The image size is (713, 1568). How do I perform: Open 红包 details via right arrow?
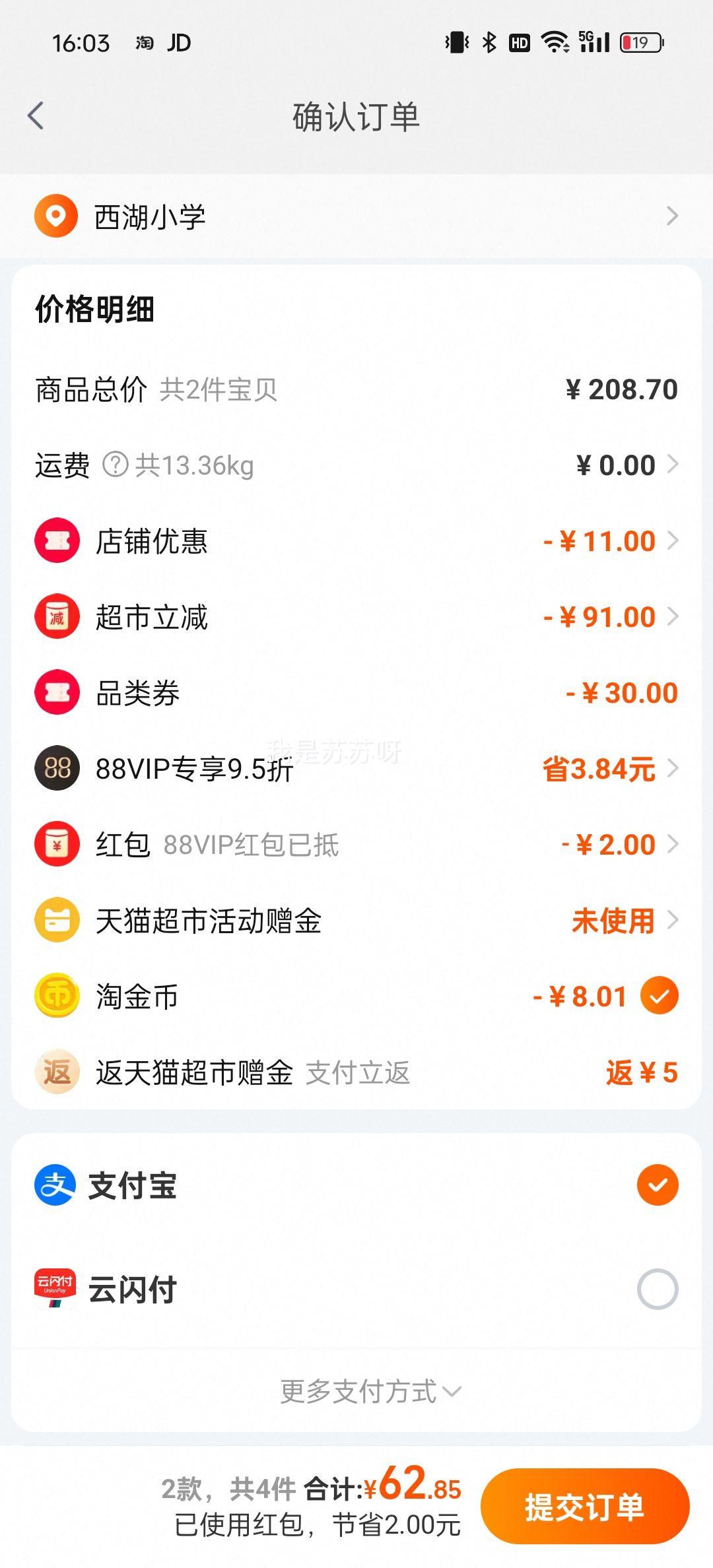coord(673,845)
